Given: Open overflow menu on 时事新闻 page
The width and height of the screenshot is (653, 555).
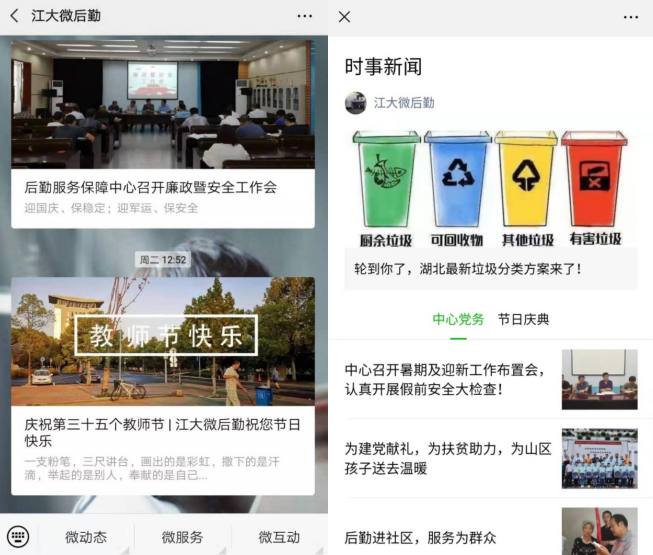Looking at the screenshot, I should point(630,17).
